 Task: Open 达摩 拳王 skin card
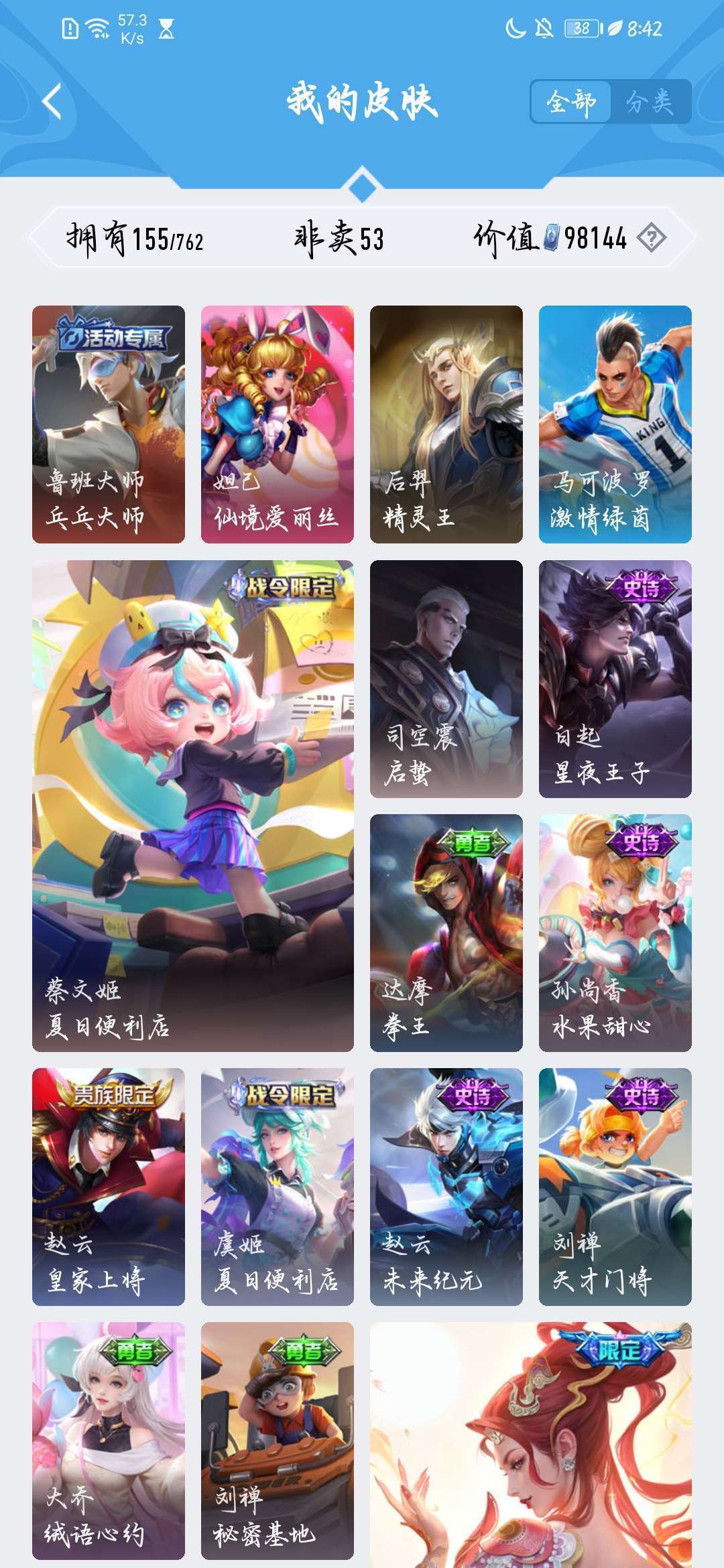pos(446,933)
